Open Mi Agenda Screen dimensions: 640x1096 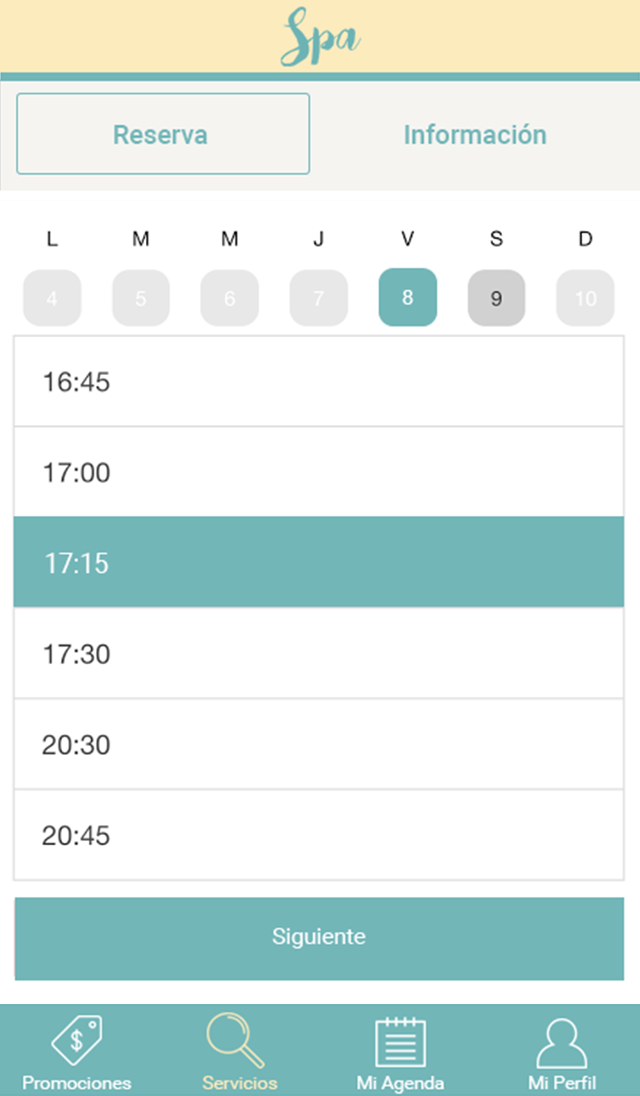(x=400, y=1052)
